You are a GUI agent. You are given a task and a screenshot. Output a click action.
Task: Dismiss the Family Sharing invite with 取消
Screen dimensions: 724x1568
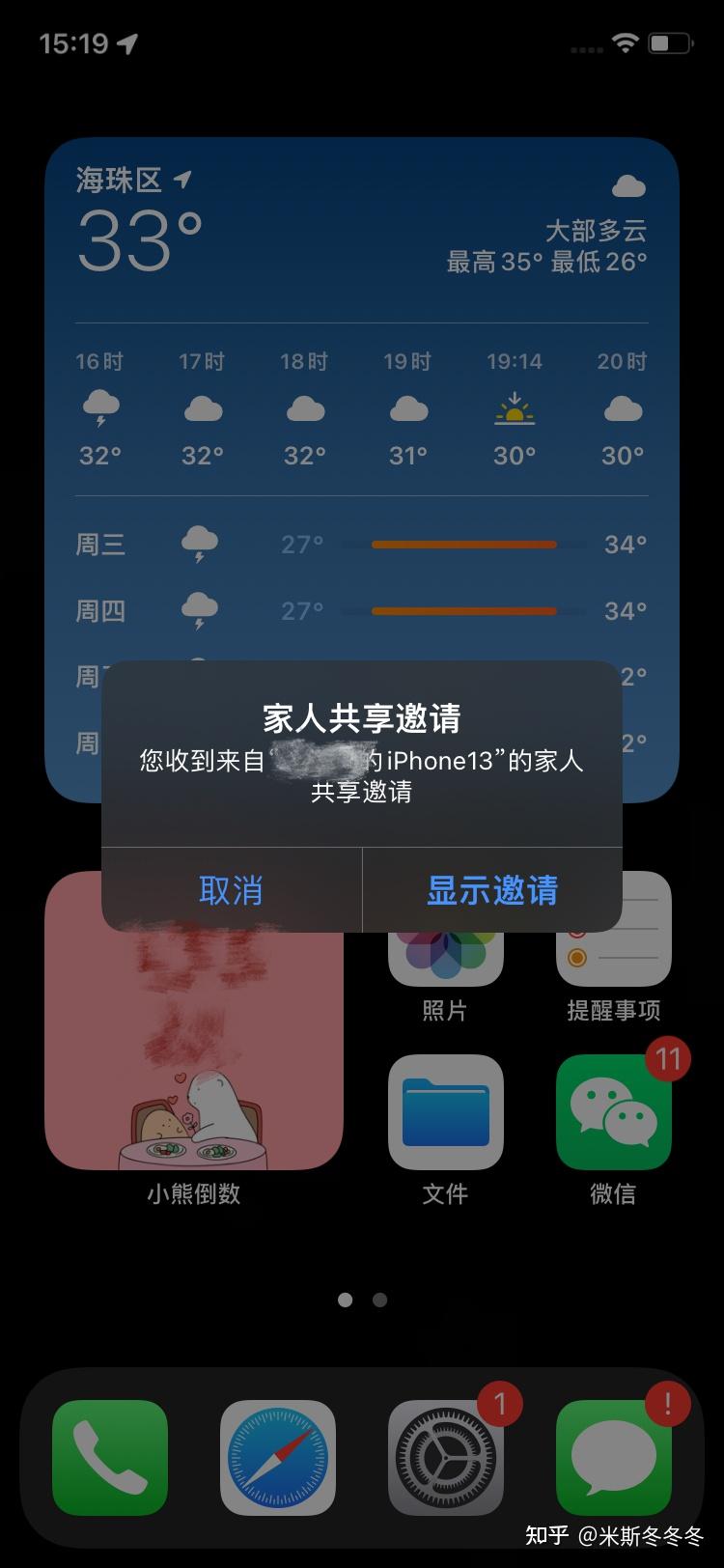(230, 891)
